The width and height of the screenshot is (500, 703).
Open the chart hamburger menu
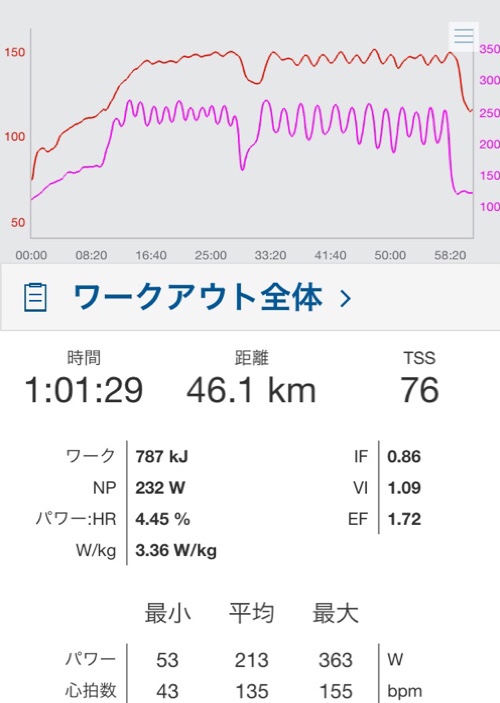464,36
